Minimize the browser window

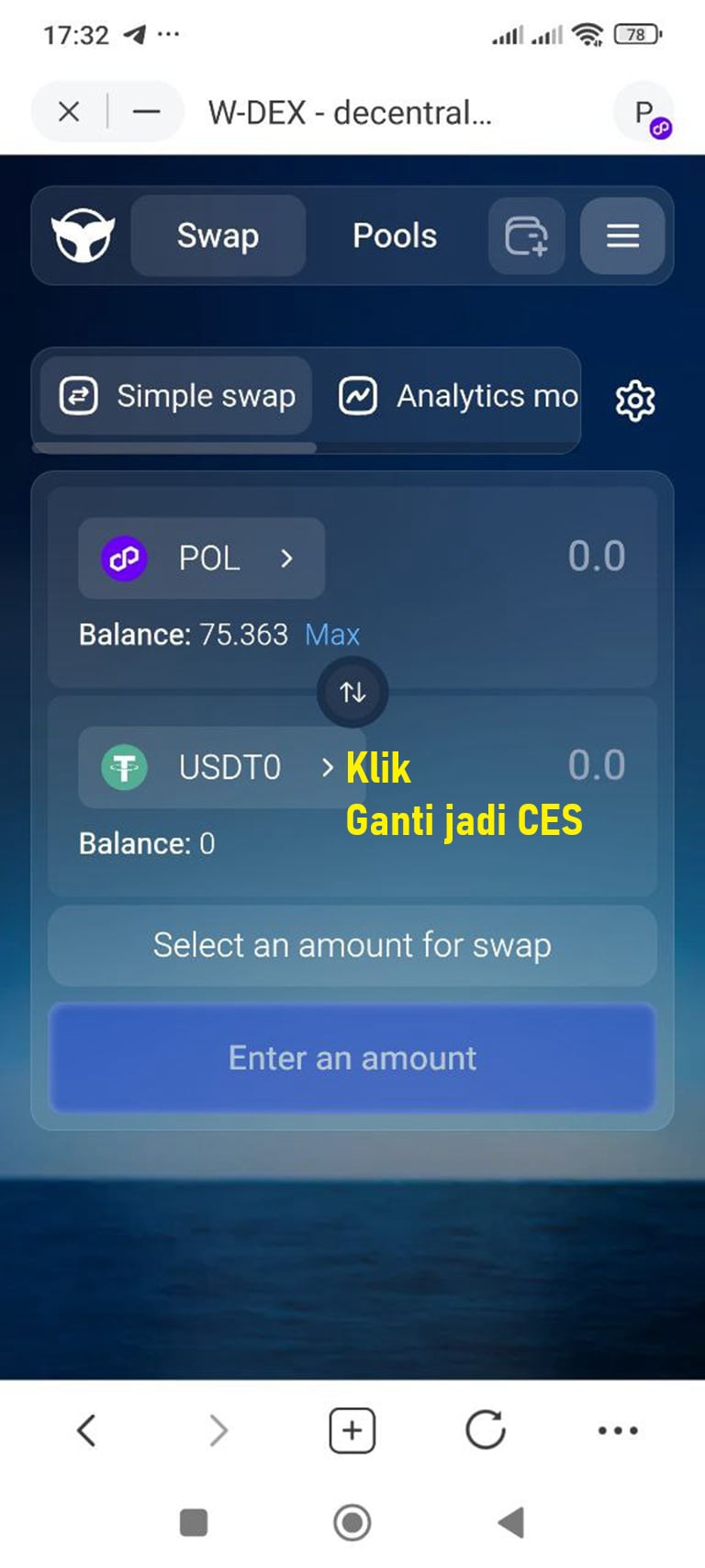click(x=146, y=112)
